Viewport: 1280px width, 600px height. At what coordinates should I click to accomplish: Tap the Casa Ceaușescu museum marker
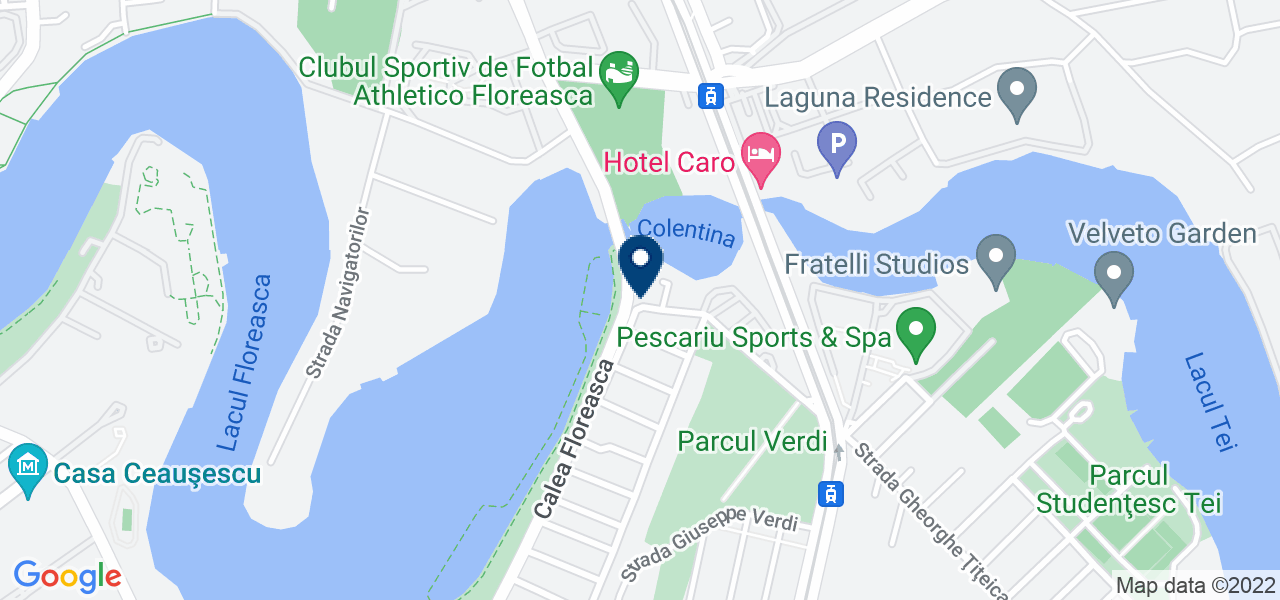coord(29,468)
